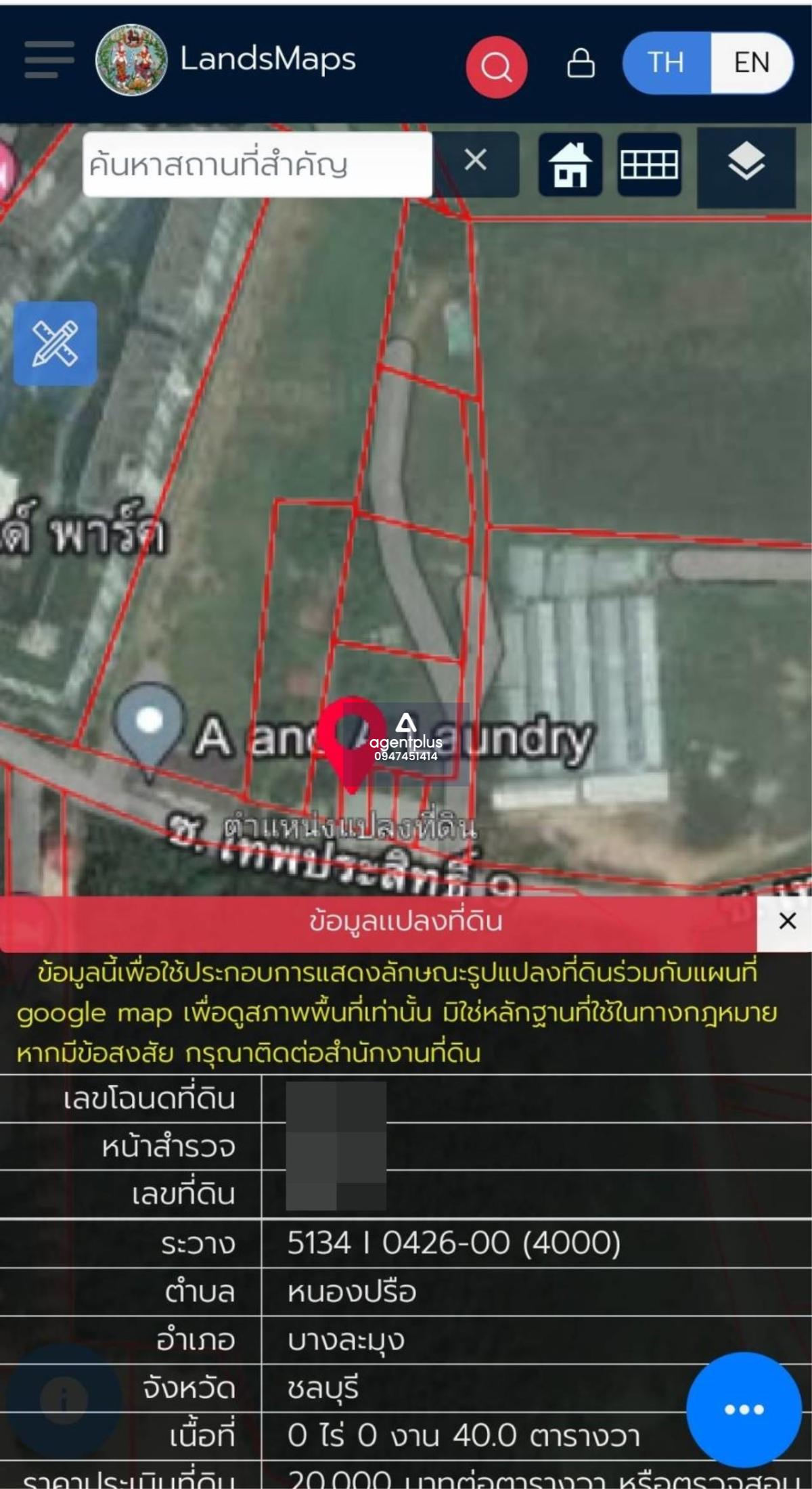The width and height of the screenshot is (812, 1489).
Task: Open the hamburger drawer menu
Action: (x=49, y=60)
